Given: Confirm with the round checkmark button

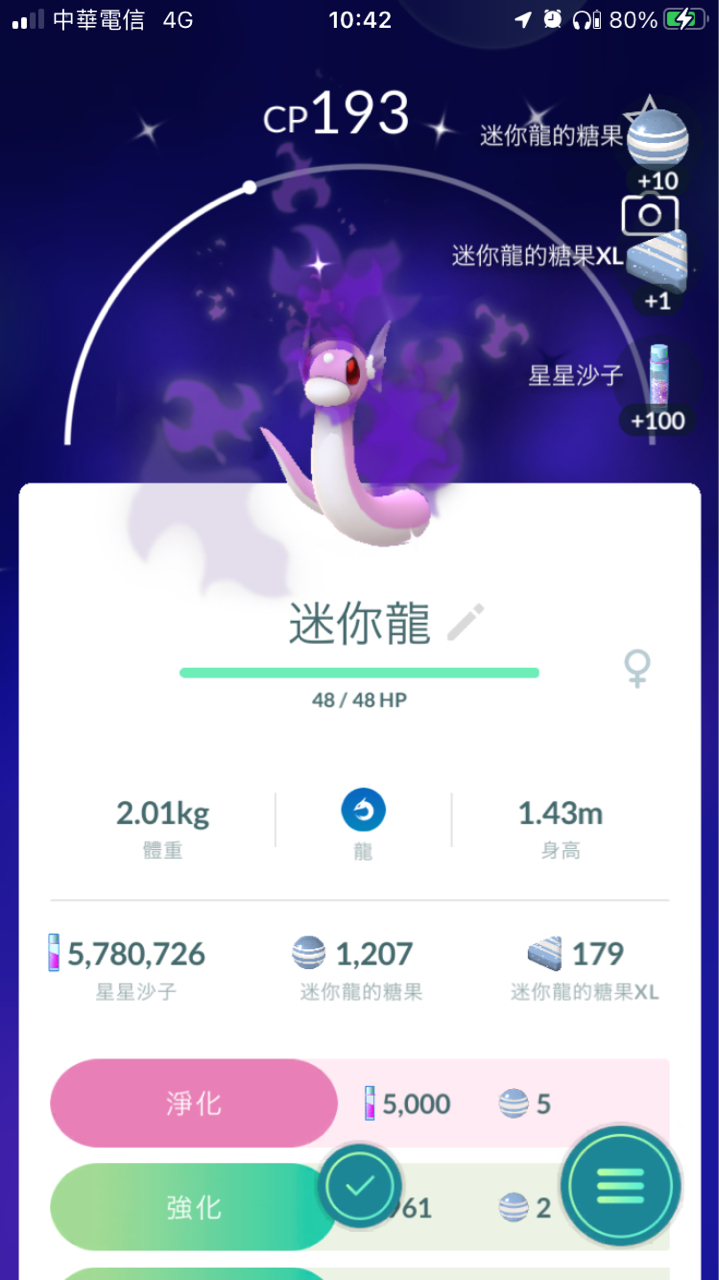Looking at the screenshot, I should (x=360, y=1186).
